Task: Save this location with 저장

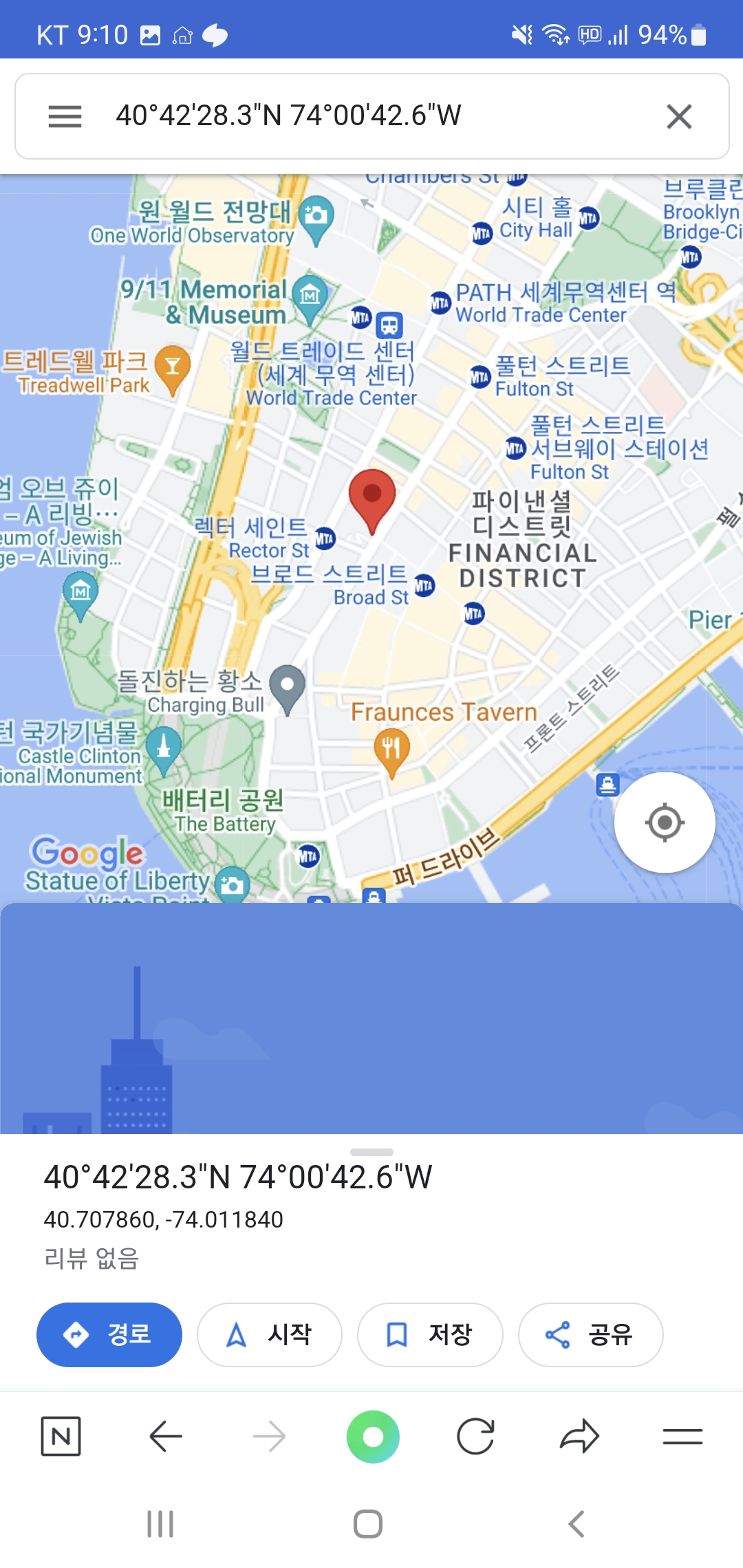Action: click(430, 1334)
